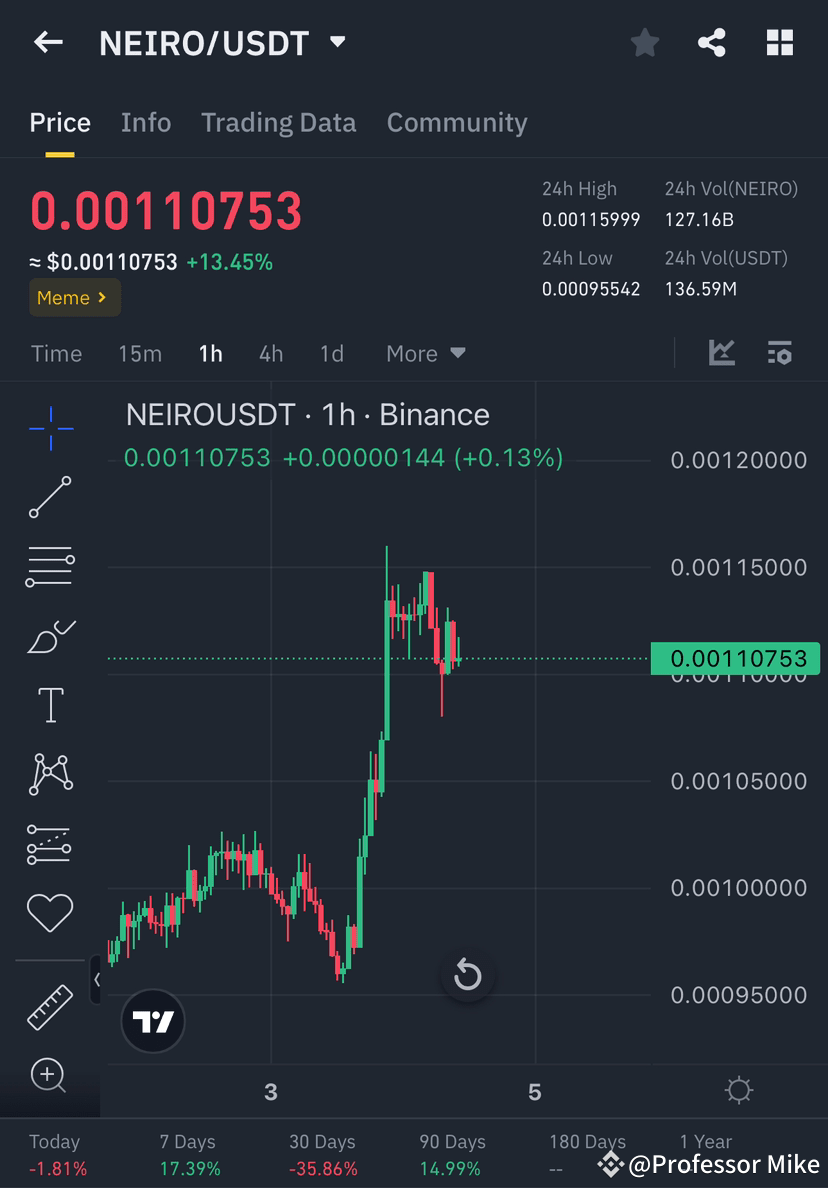Select the trend line drawing tool
828x1188 pixels.
(x=50, y=497)
